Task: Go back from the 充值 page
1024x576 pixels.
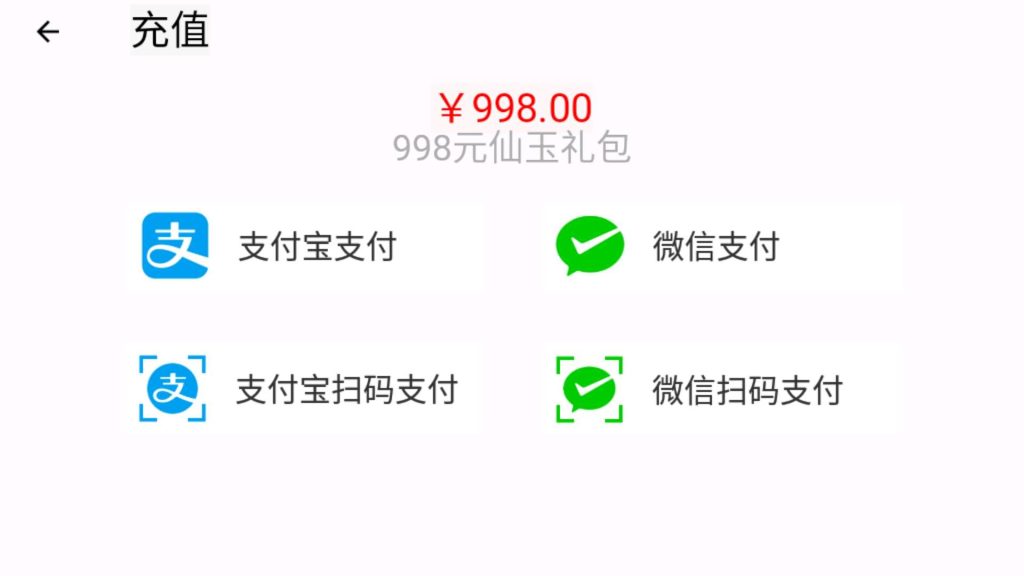Action: [47, 33]
